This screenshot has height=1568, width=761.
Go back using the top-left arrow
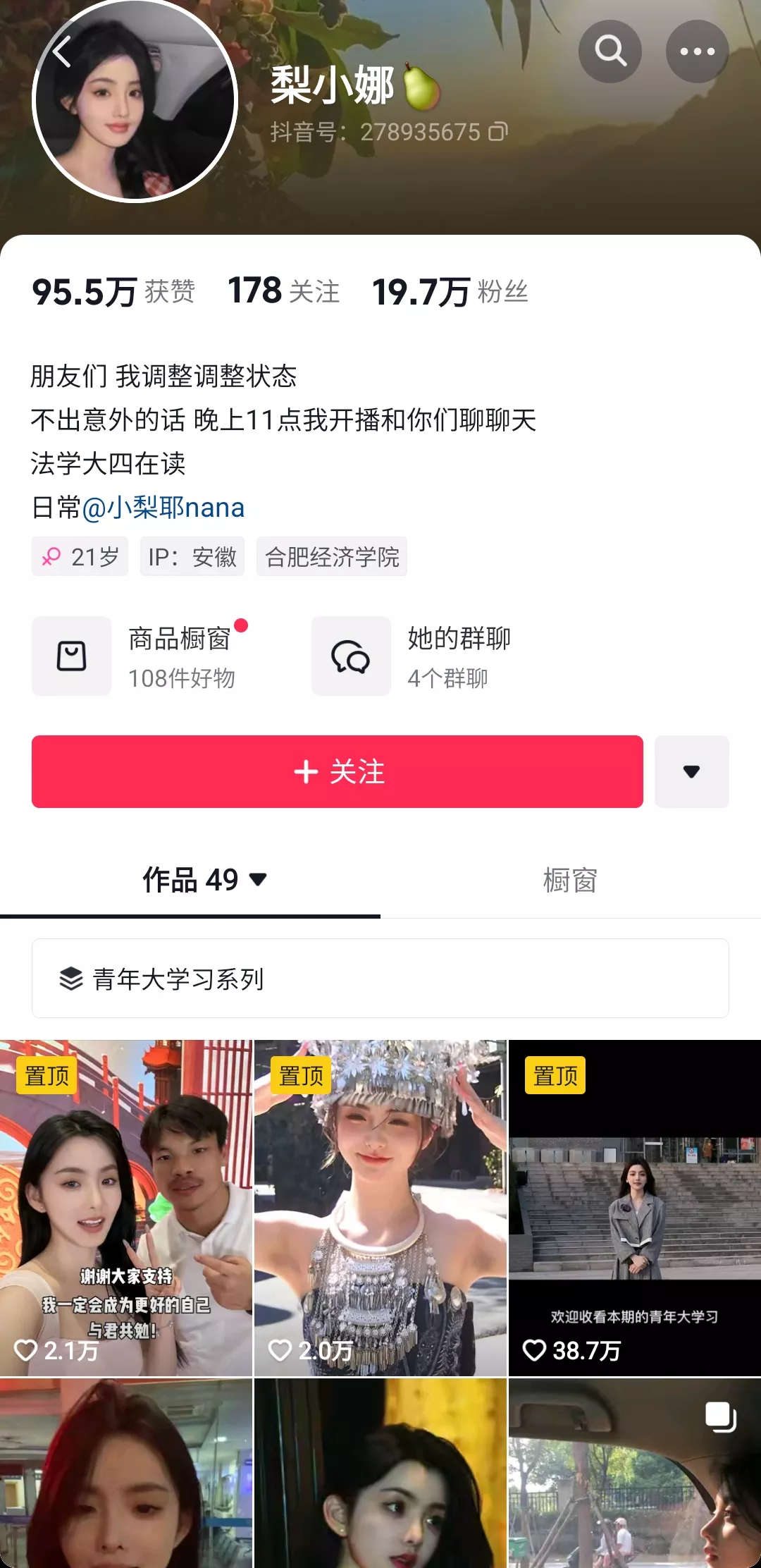coord(62,51)
